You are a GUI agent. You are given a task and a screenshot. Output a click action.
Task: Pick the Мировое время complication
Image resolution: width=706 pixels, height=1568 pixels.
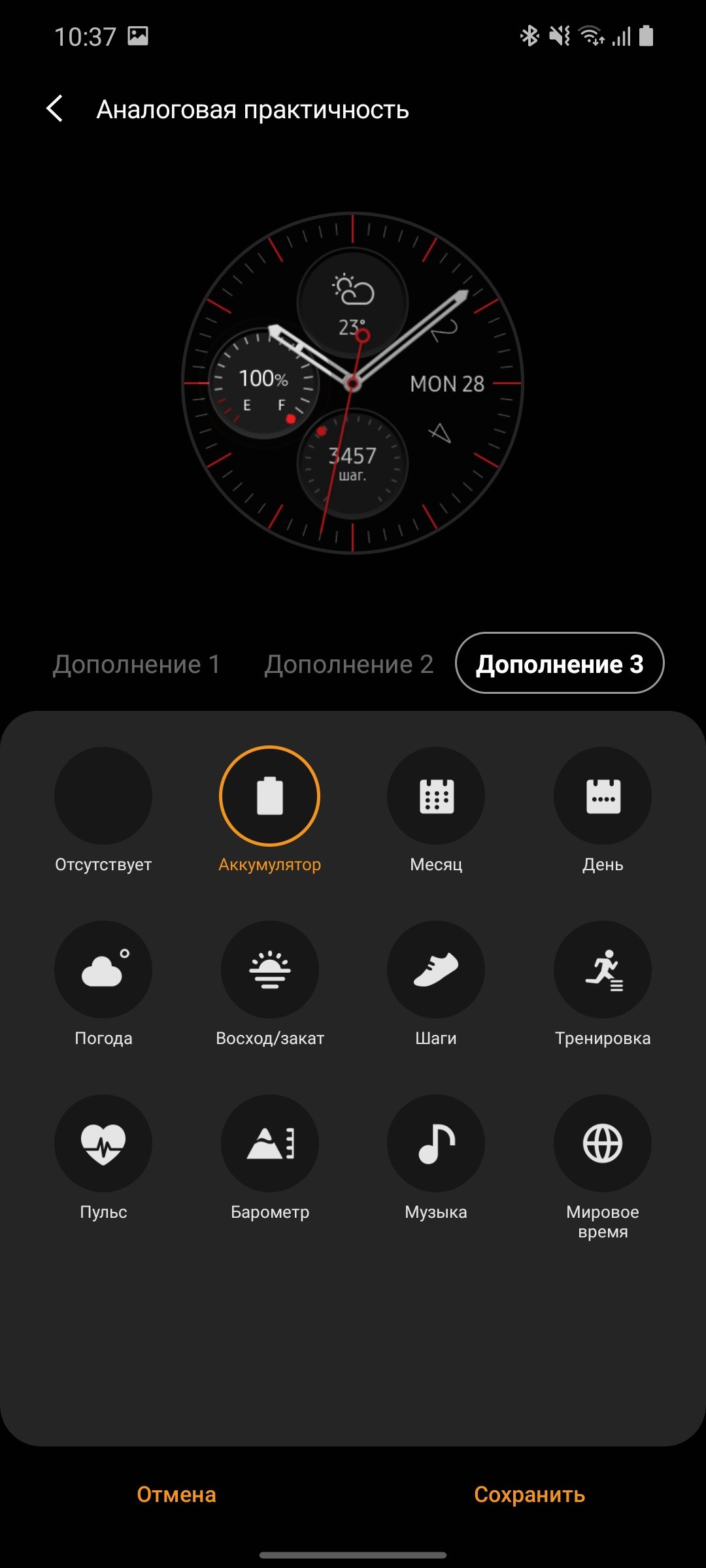[603, 1143]
